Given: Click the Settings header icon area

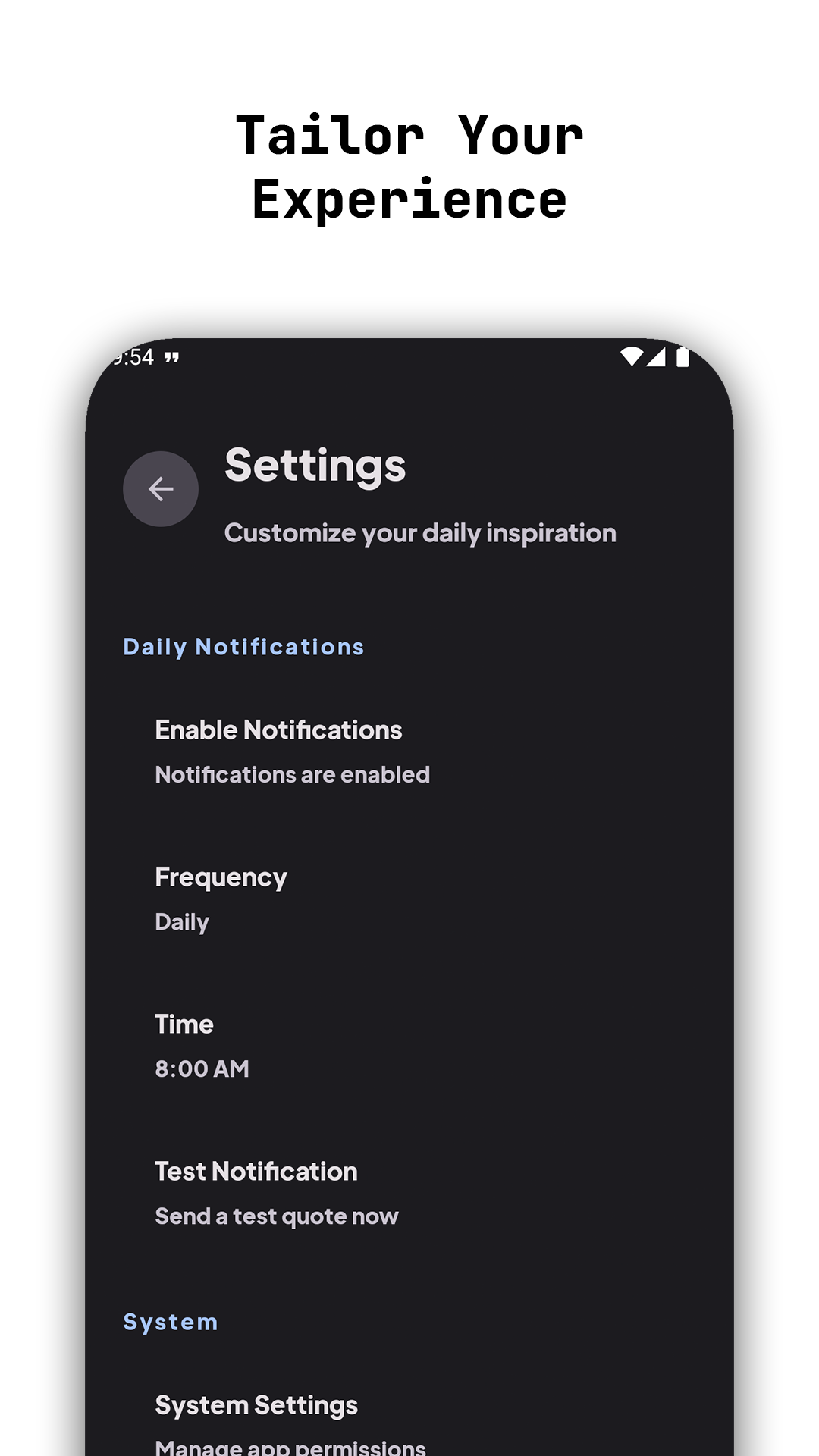Looking at the screenshot, I should pos(315,466).
